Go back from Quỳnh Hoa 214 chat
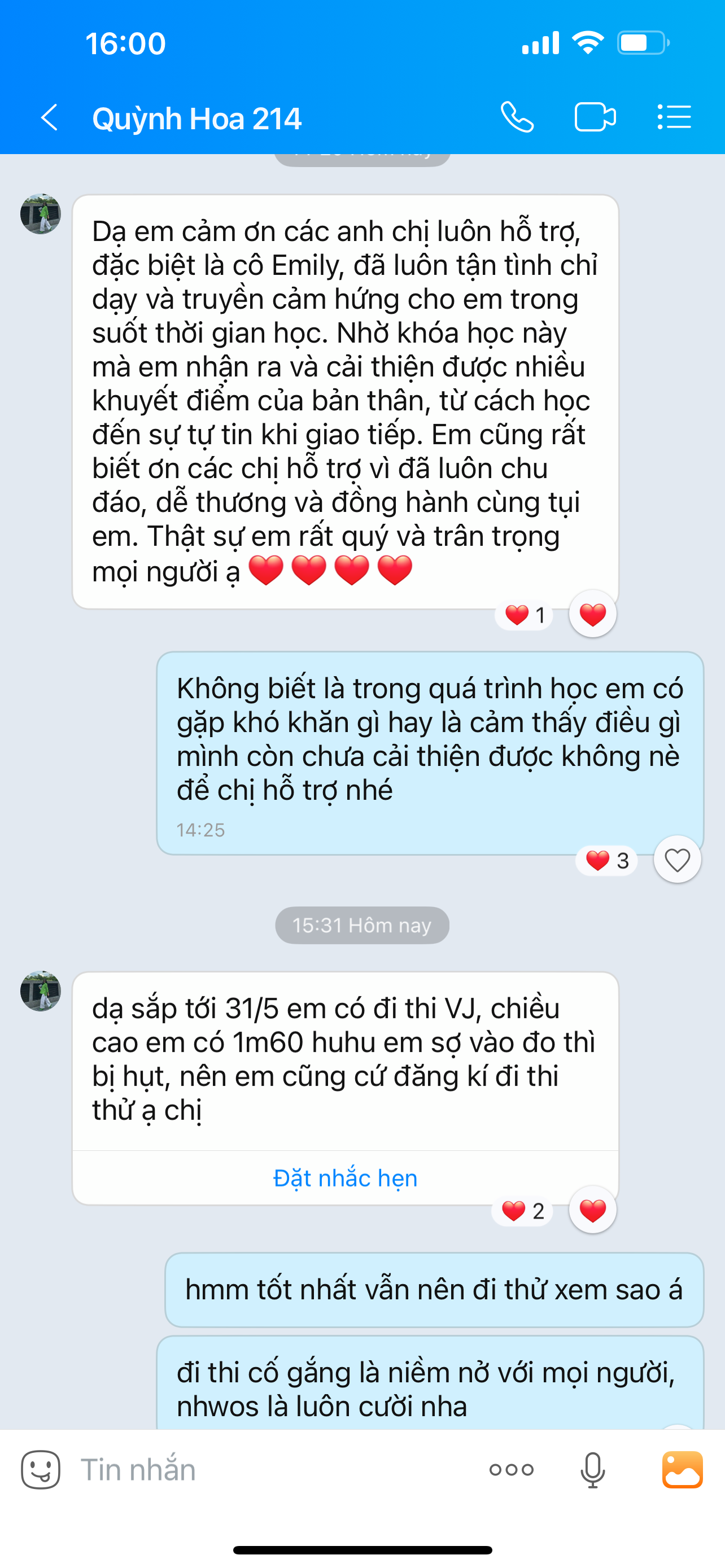The height and width of the screenshot is (1568, 725). [x=49, y=117]
